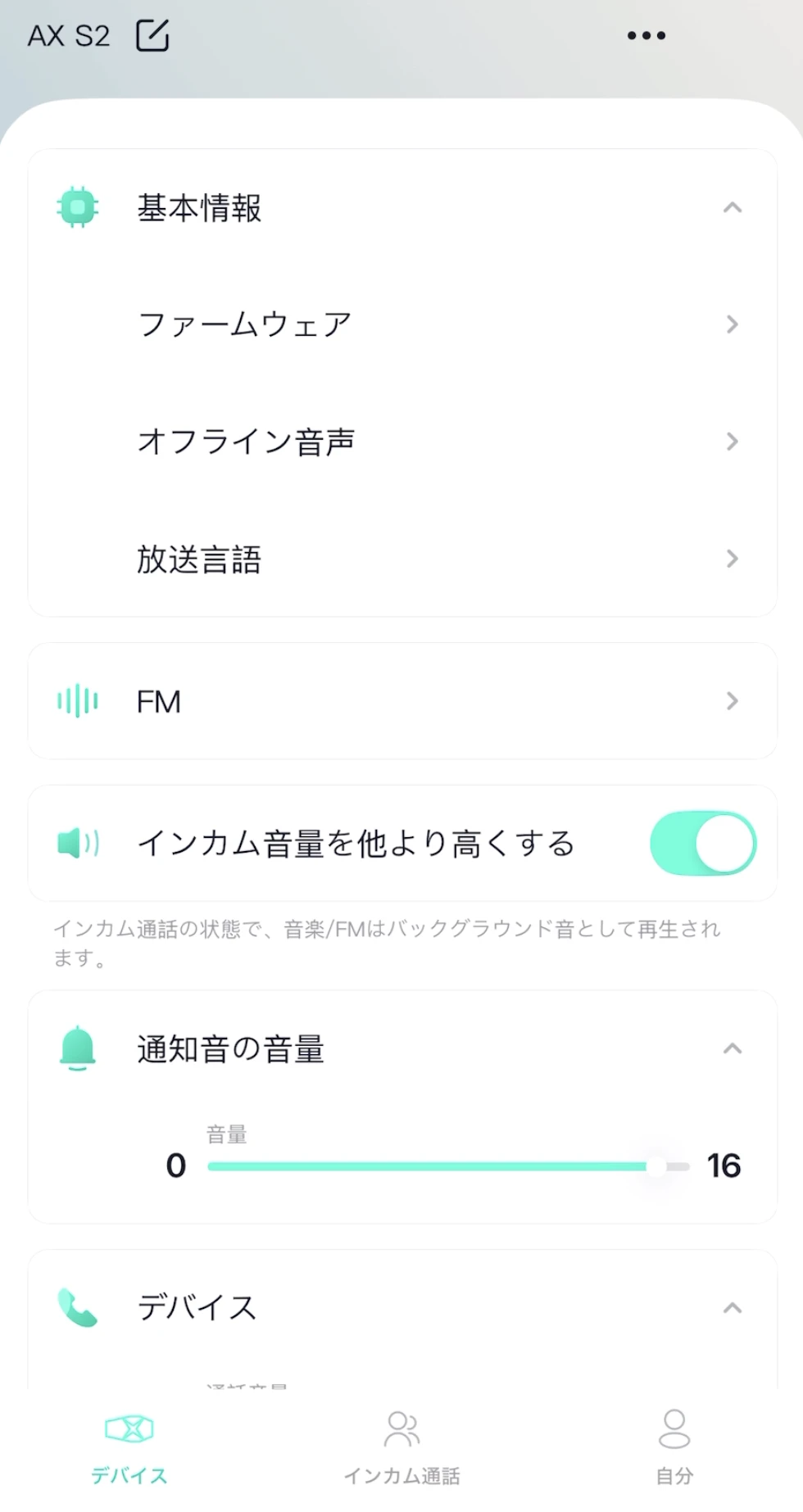Edit the AX S2 device name
Screen dimensions: 803x1512
click(152, 36)
